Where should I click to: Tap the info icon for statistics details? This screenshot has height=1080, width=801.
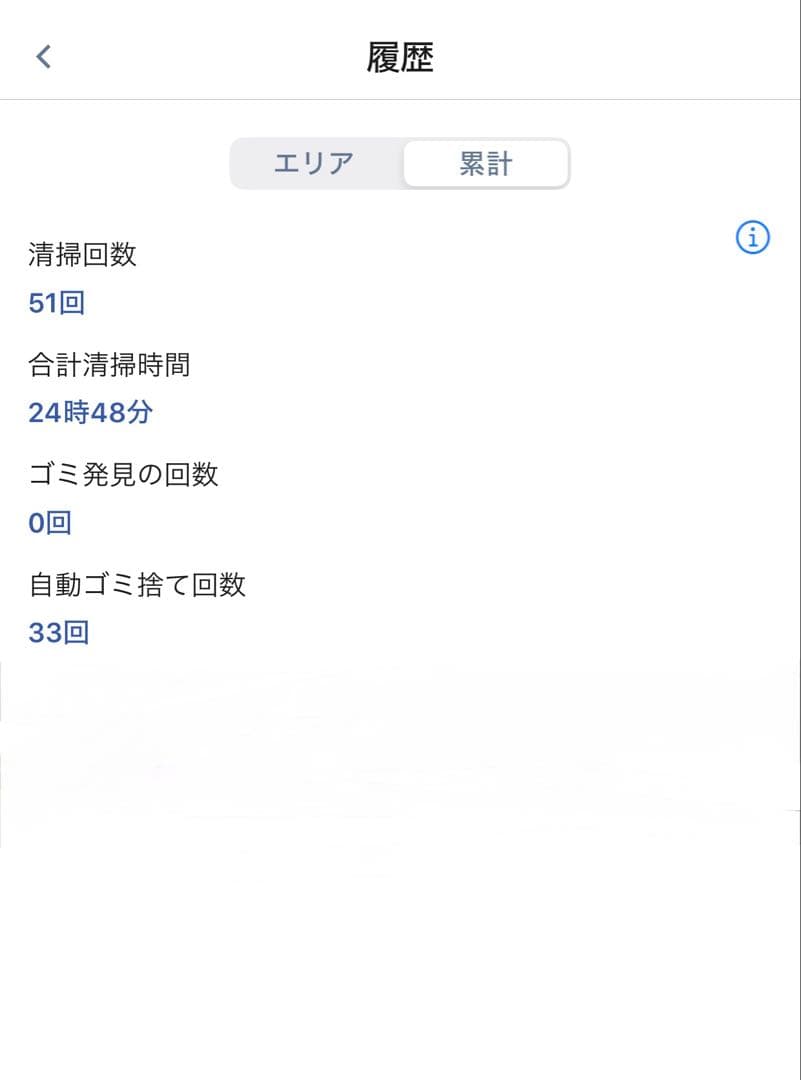(x=751, y=237)
